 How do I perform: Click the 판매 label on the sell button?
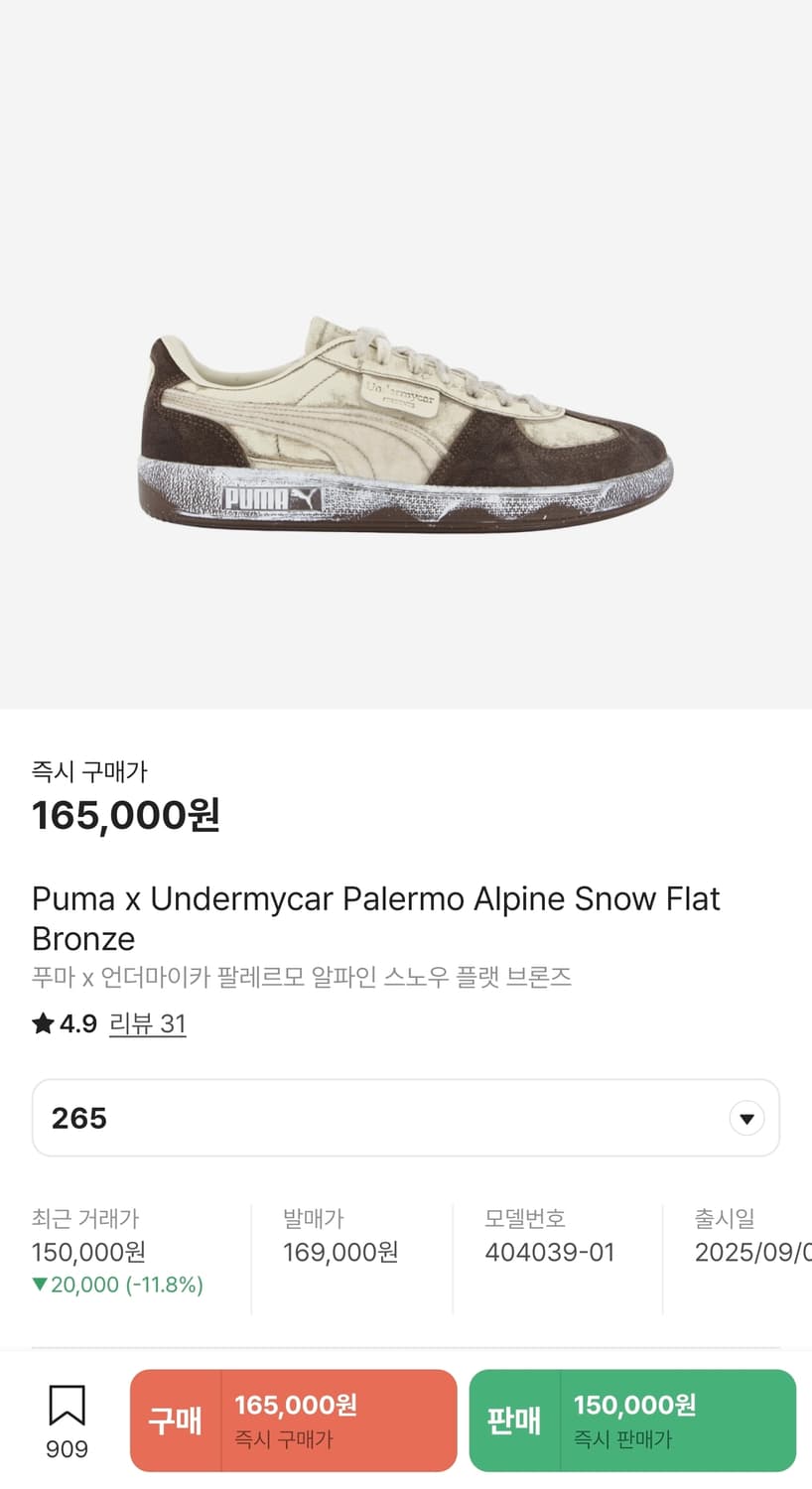514,1419
